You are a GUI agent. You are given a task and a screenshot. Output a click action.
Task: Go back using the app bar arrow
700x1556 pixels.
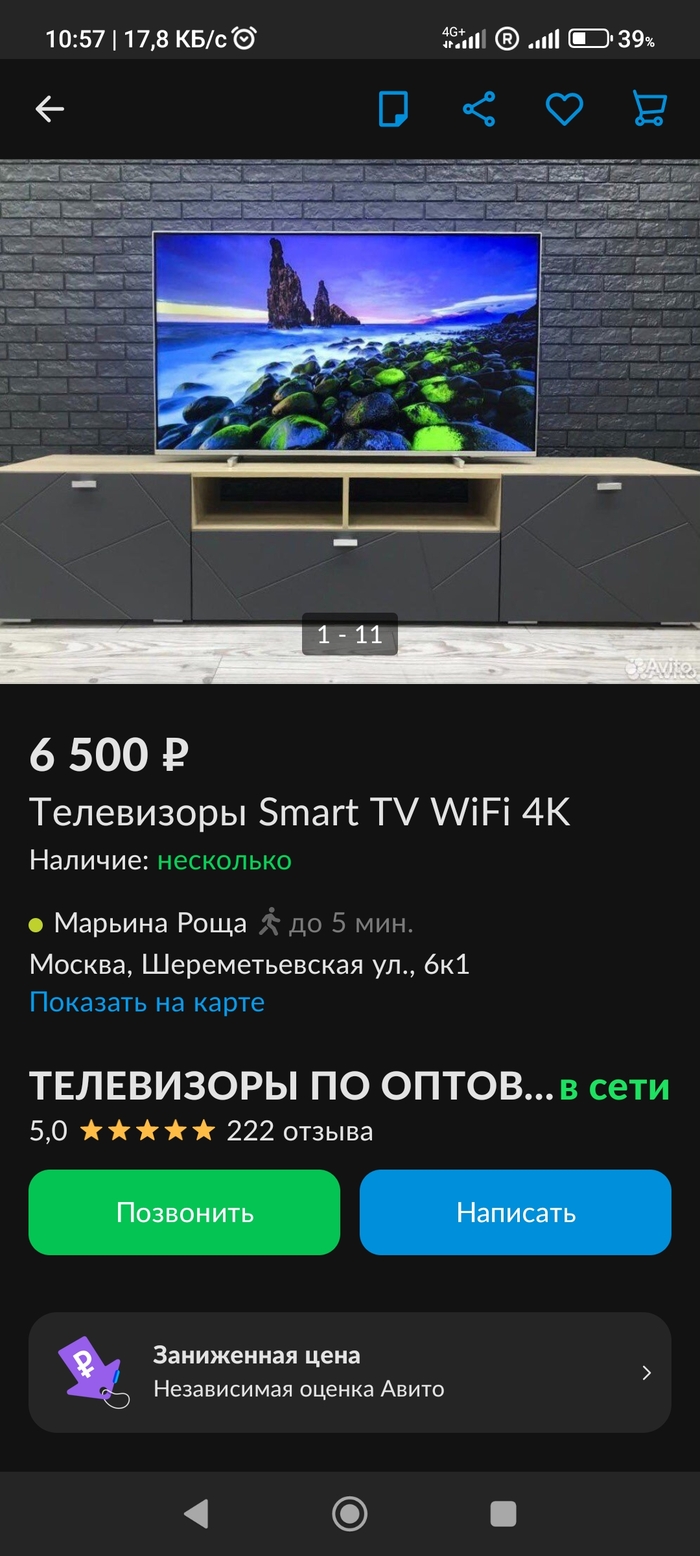point(49,109)
